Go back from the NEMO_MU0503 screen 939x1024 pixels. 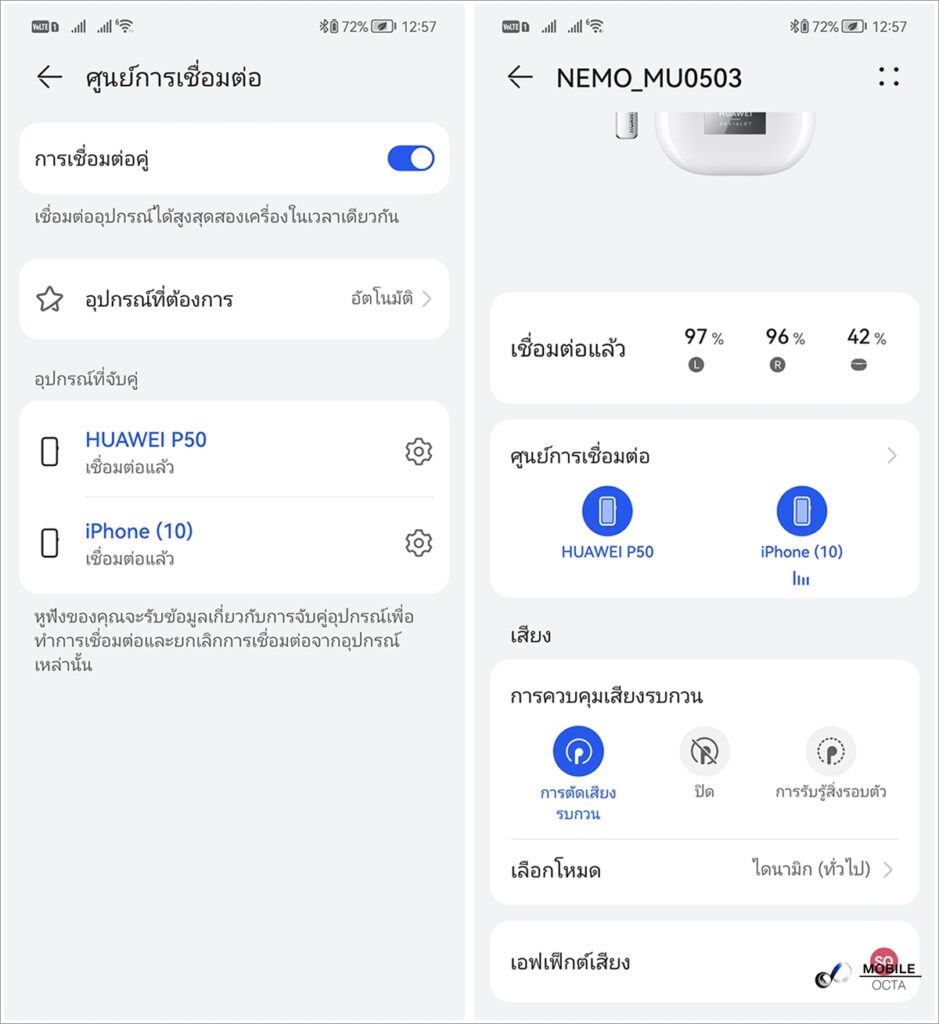[520, 77]
